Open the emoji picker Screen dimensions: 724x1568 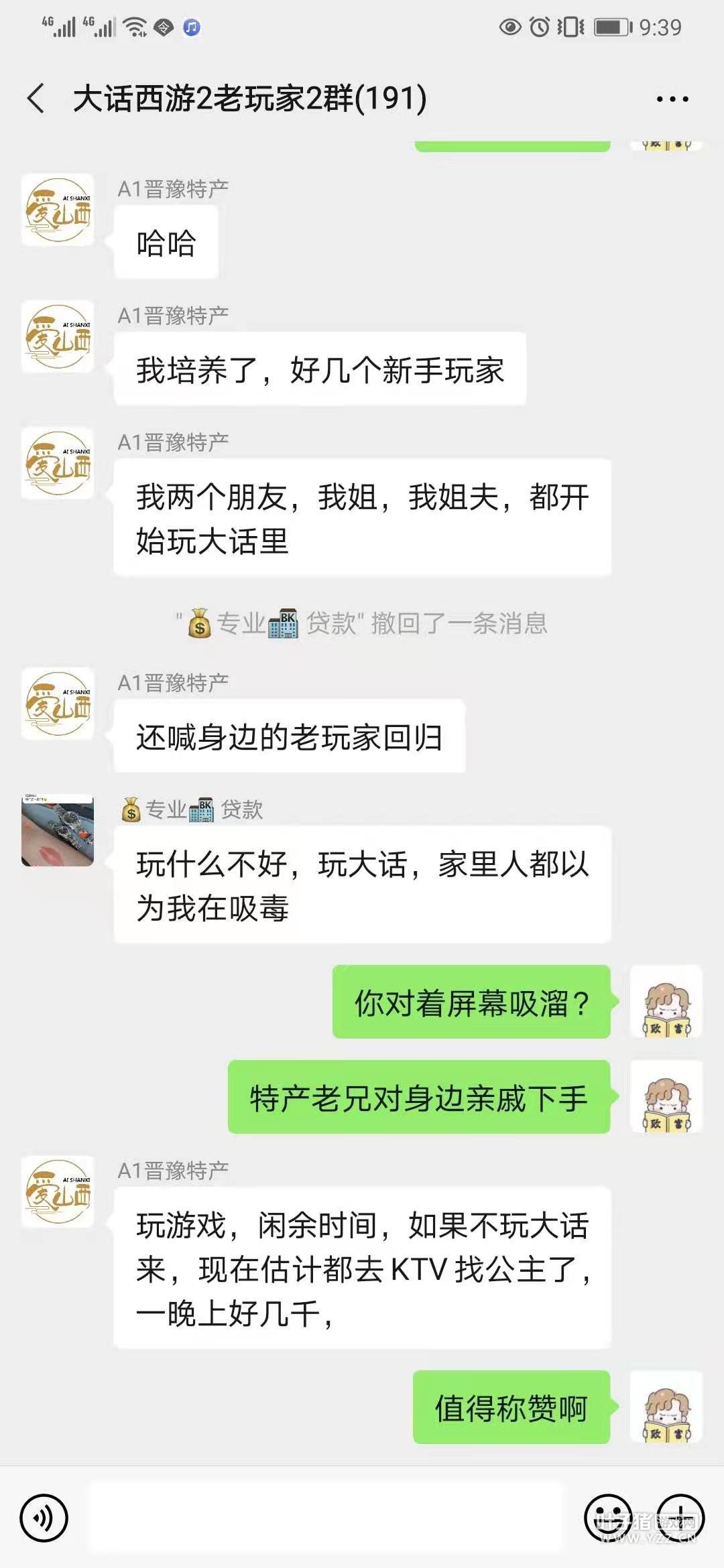click(608, 1518)
